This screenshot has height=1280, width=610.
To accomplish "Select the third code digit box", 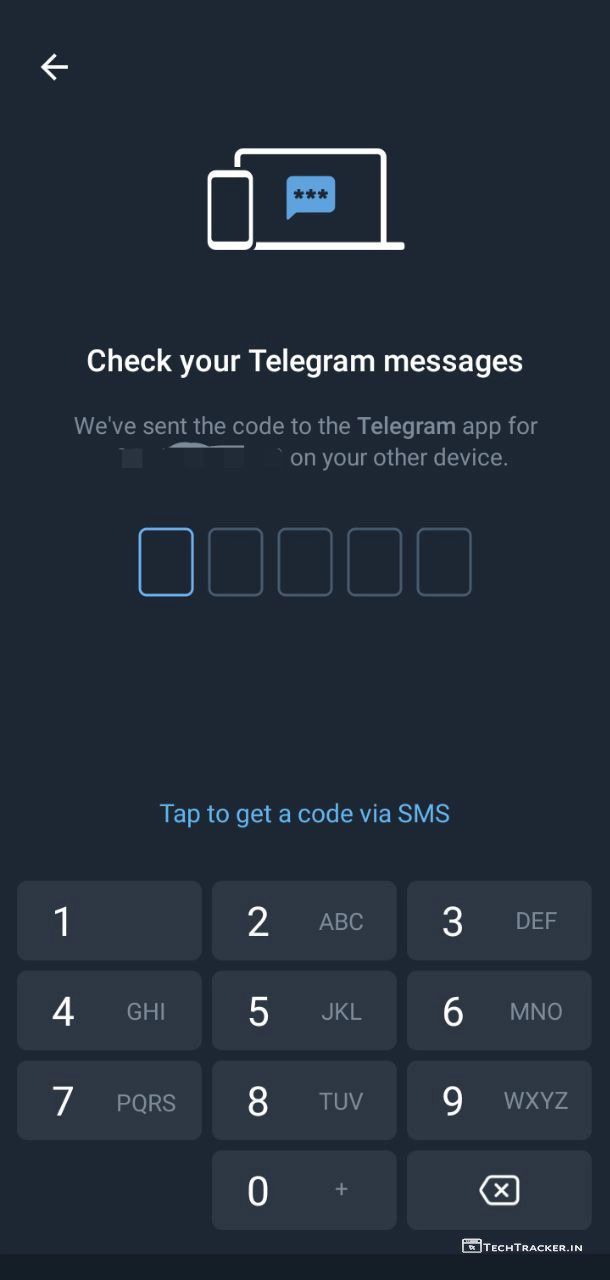I will pyautogui.click(x=305, y=562).
